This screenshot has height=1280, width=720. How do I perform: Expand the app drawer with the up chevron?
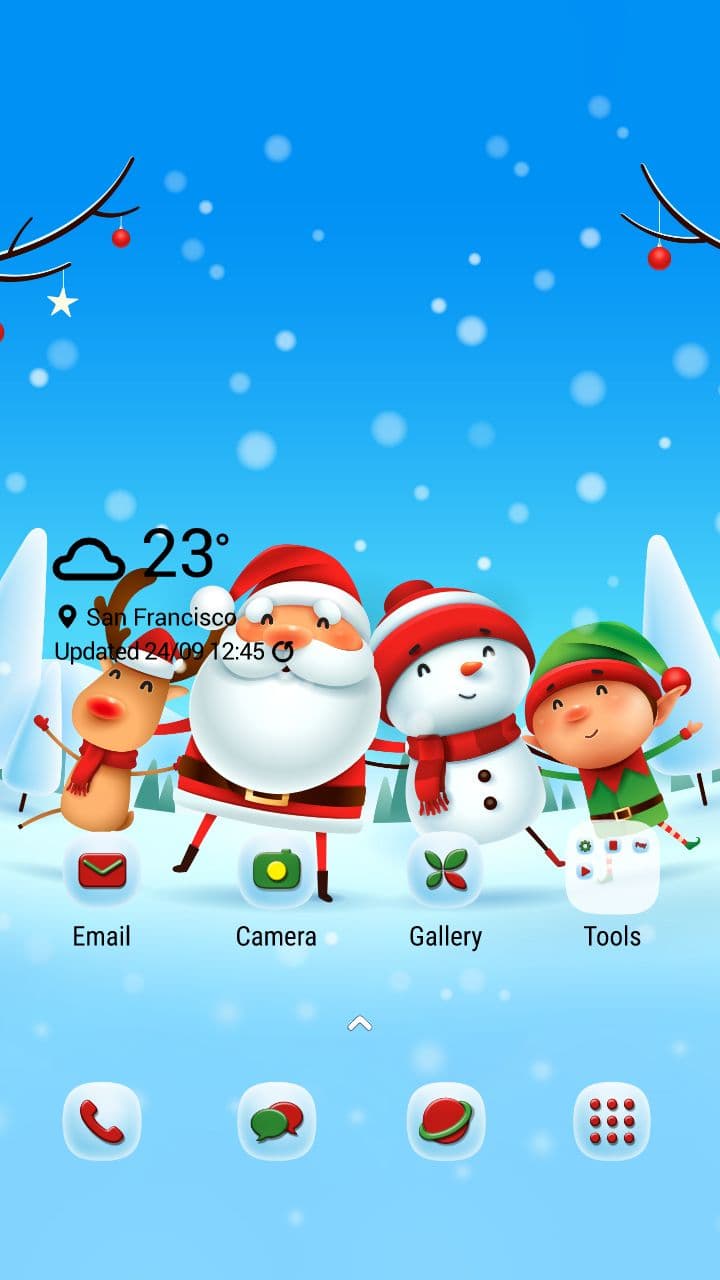[359, 1023]
